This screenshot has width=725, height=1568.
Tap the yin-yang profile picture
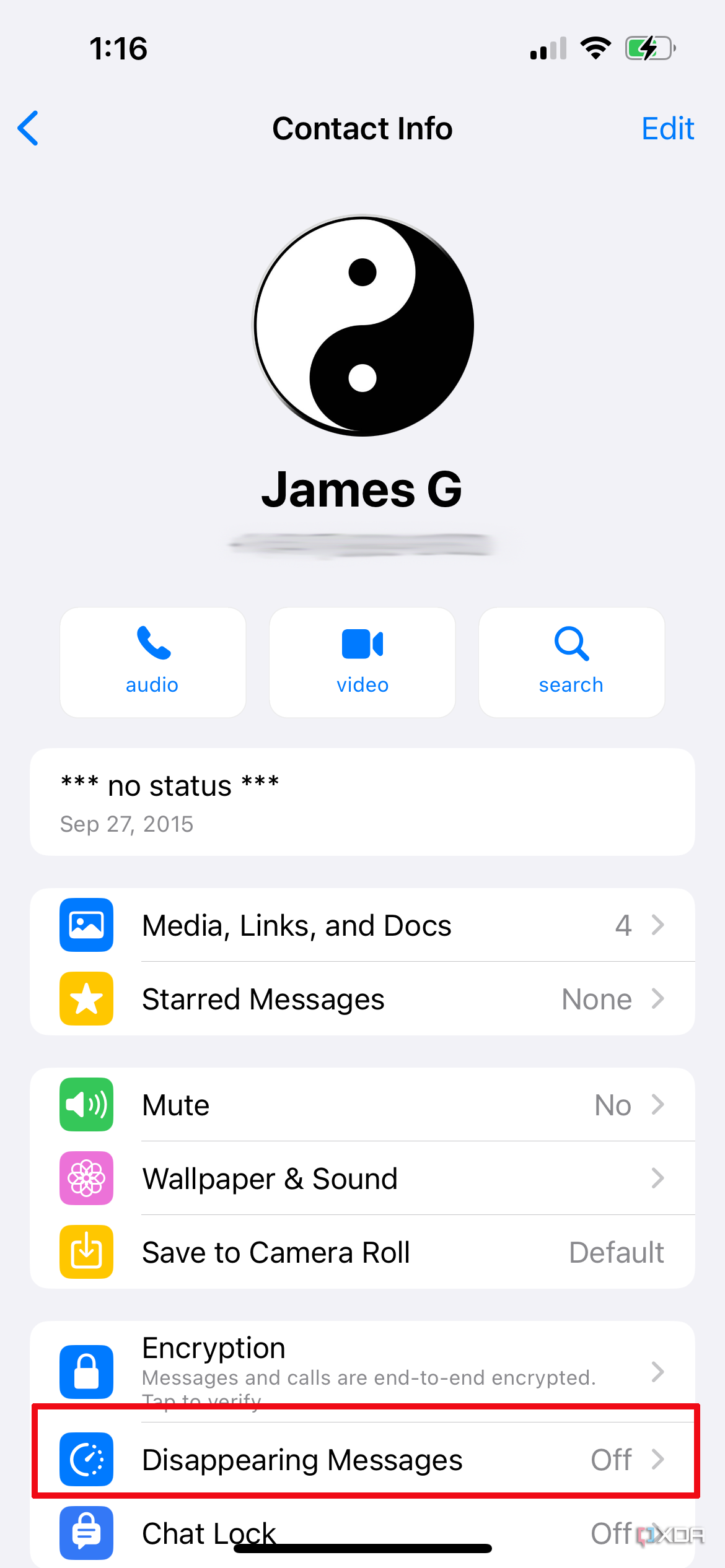(x=362, y=326)
